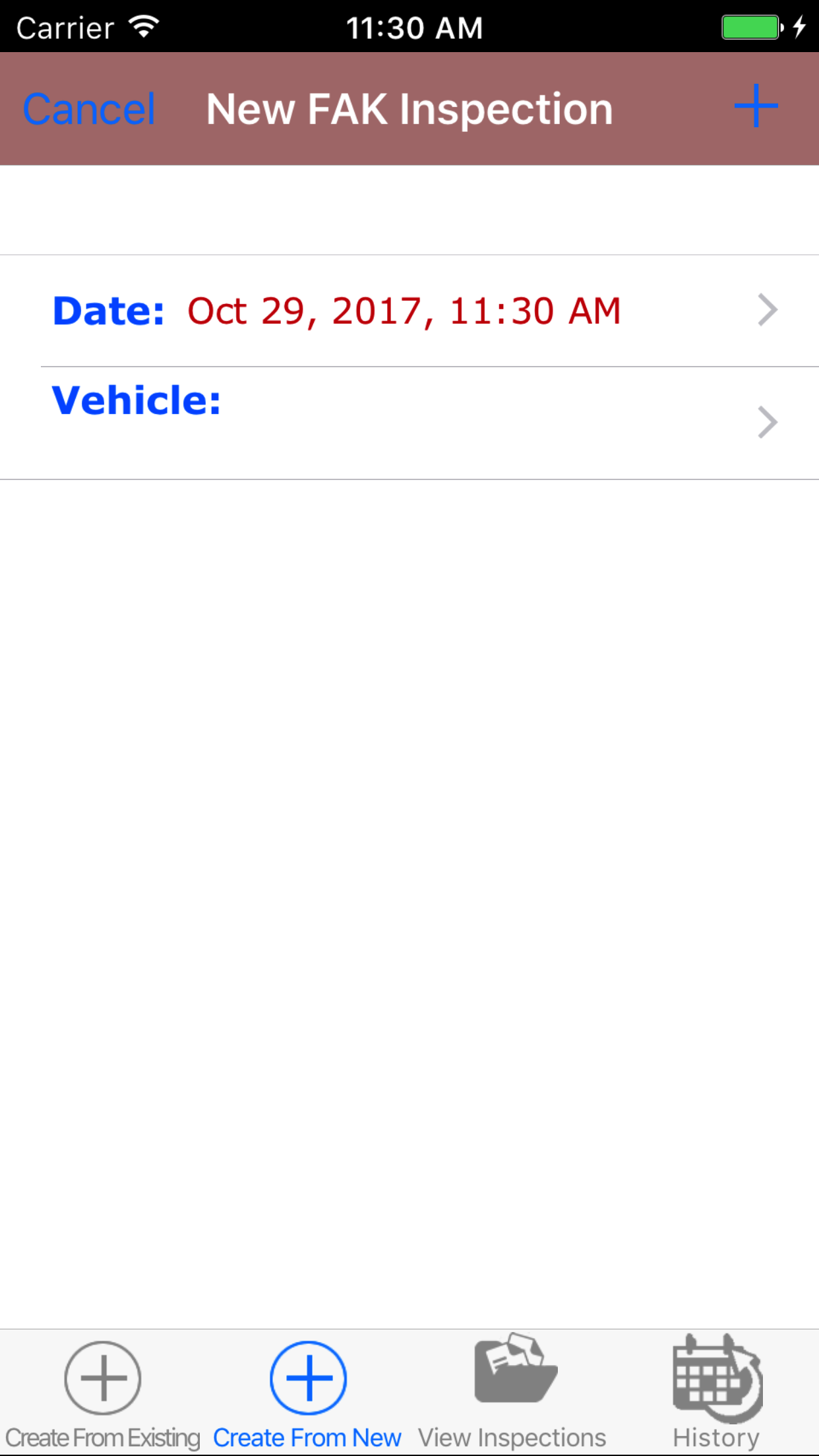Viewport: 819px width, 1456px height.
Task: Tap the plus icon in the header
Action: click(x=756, y=106)
